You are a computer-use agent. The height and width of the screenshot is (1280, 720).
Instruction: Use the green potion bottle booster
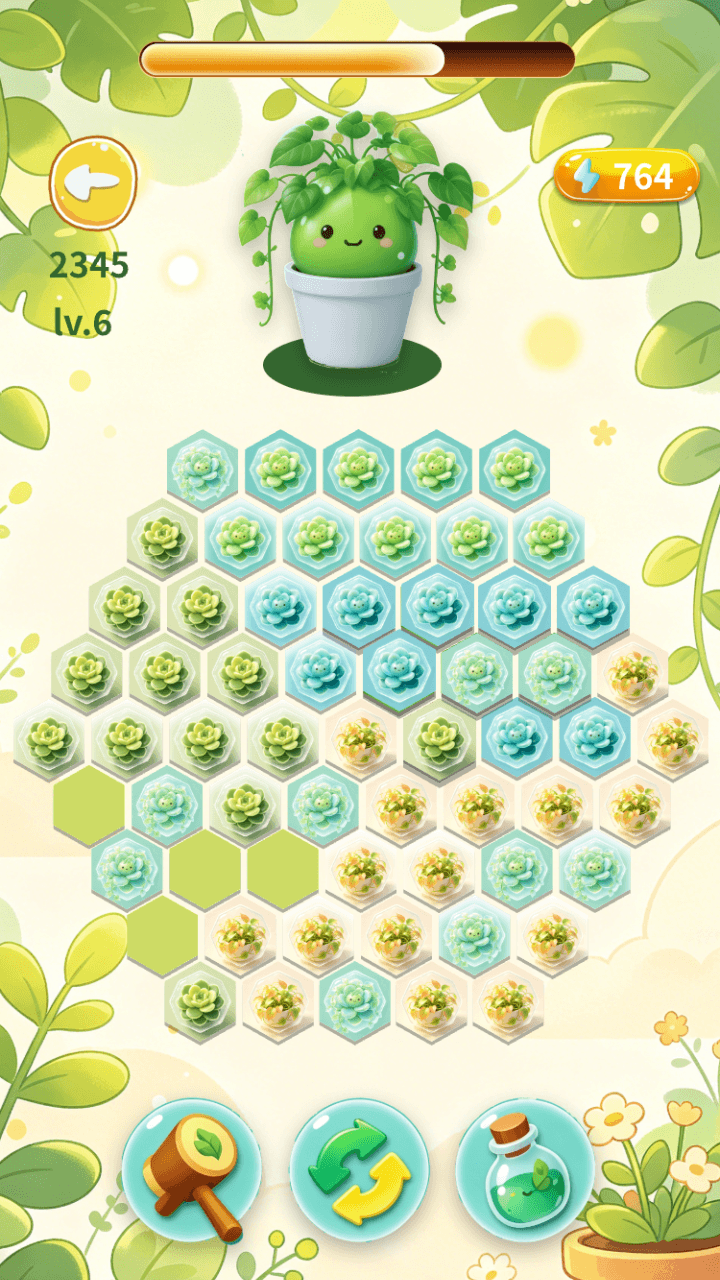pos(526,1170)
